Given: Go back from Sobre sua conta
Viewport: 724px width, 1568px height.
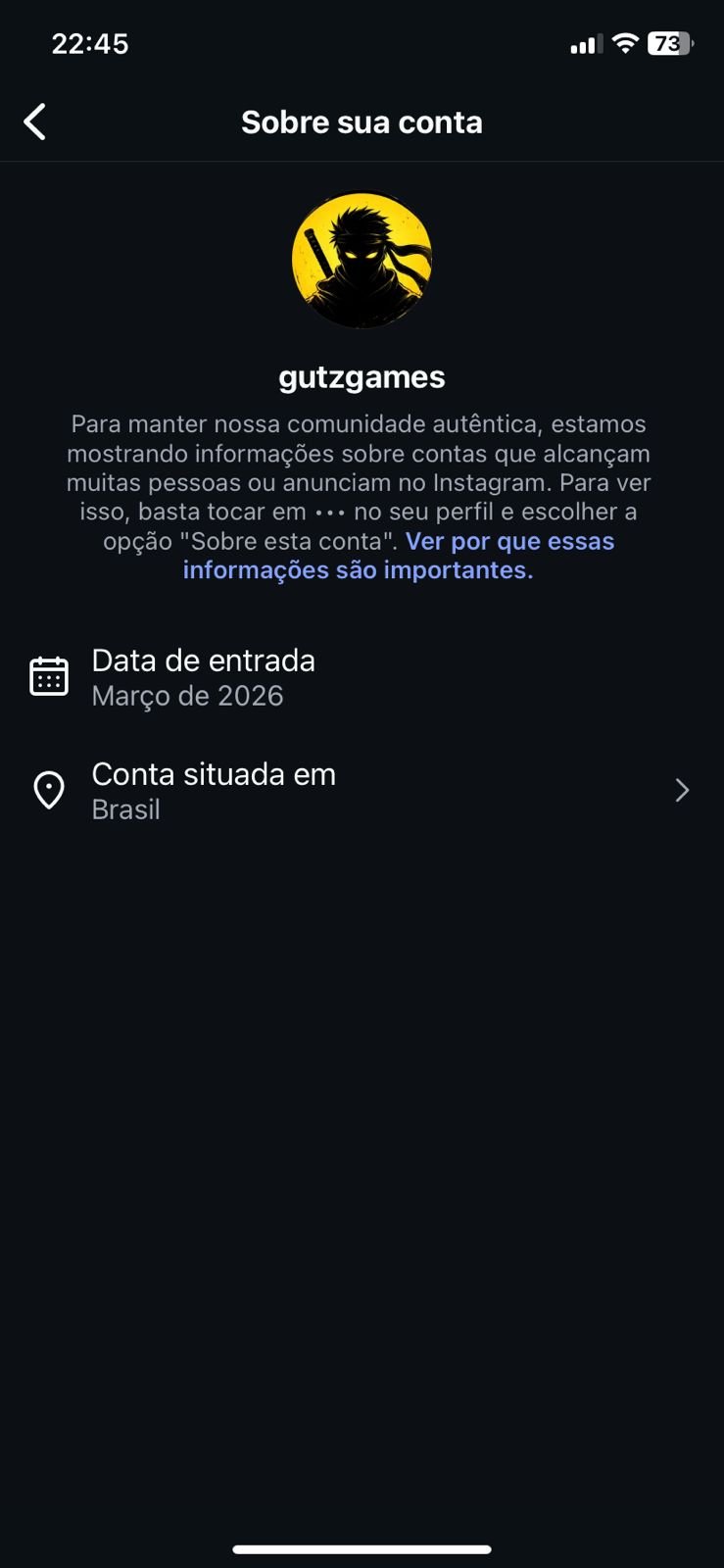Looking at the screenshot, I should pyautogui.click(x=35, y=122).
